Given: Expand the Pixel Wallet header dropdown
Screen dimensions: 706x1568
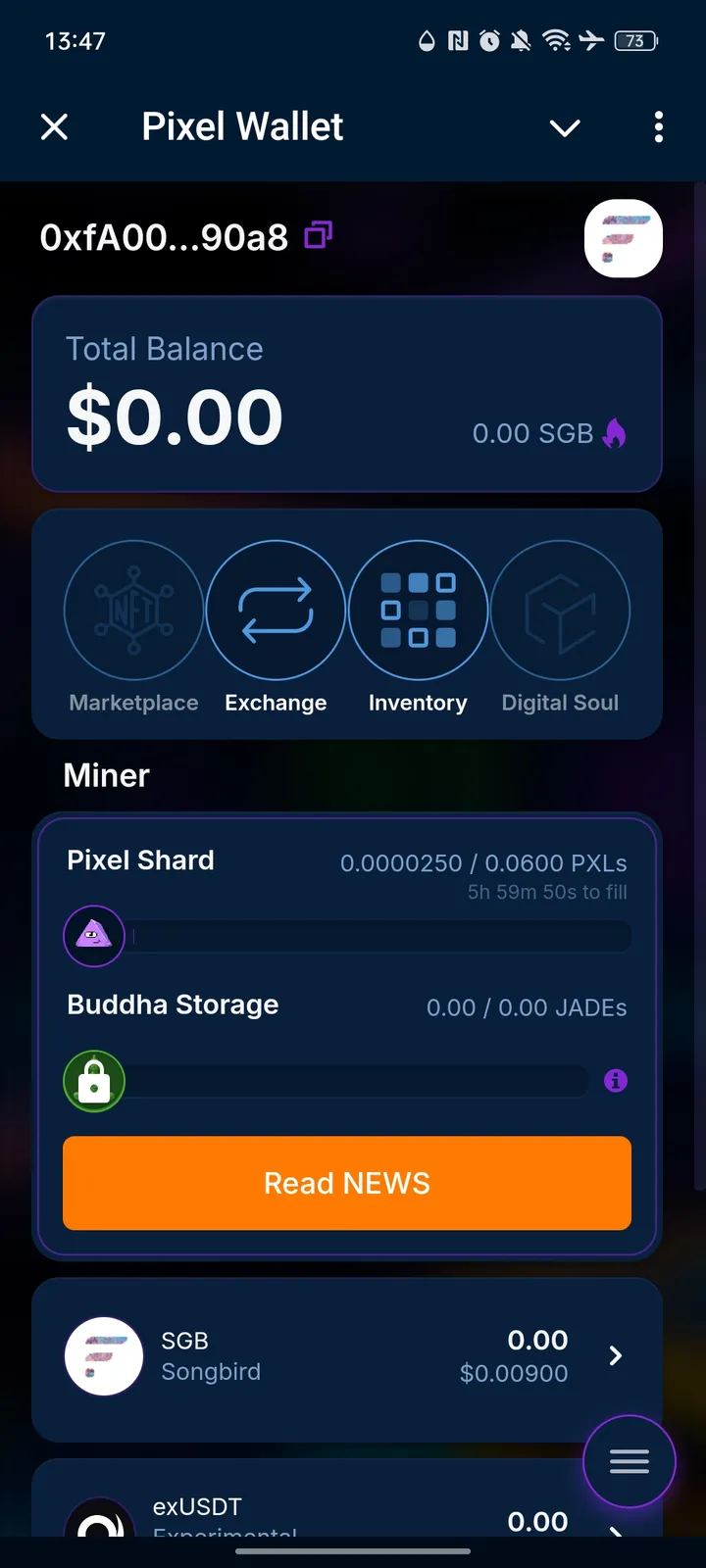Looking at the screenshot, I should coord(565,127).
